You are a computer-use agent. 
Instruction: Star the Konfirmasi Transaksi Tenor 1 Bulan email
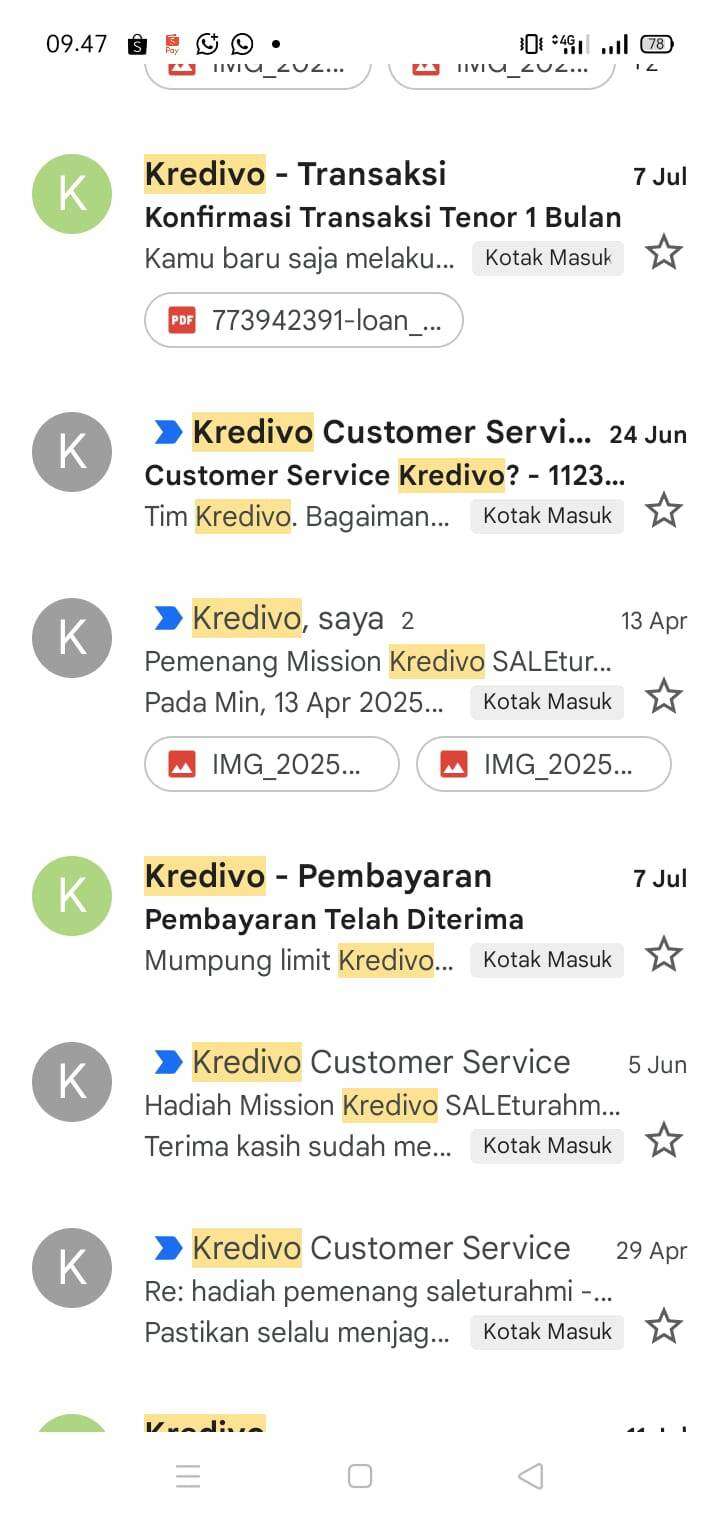point(664,253)
